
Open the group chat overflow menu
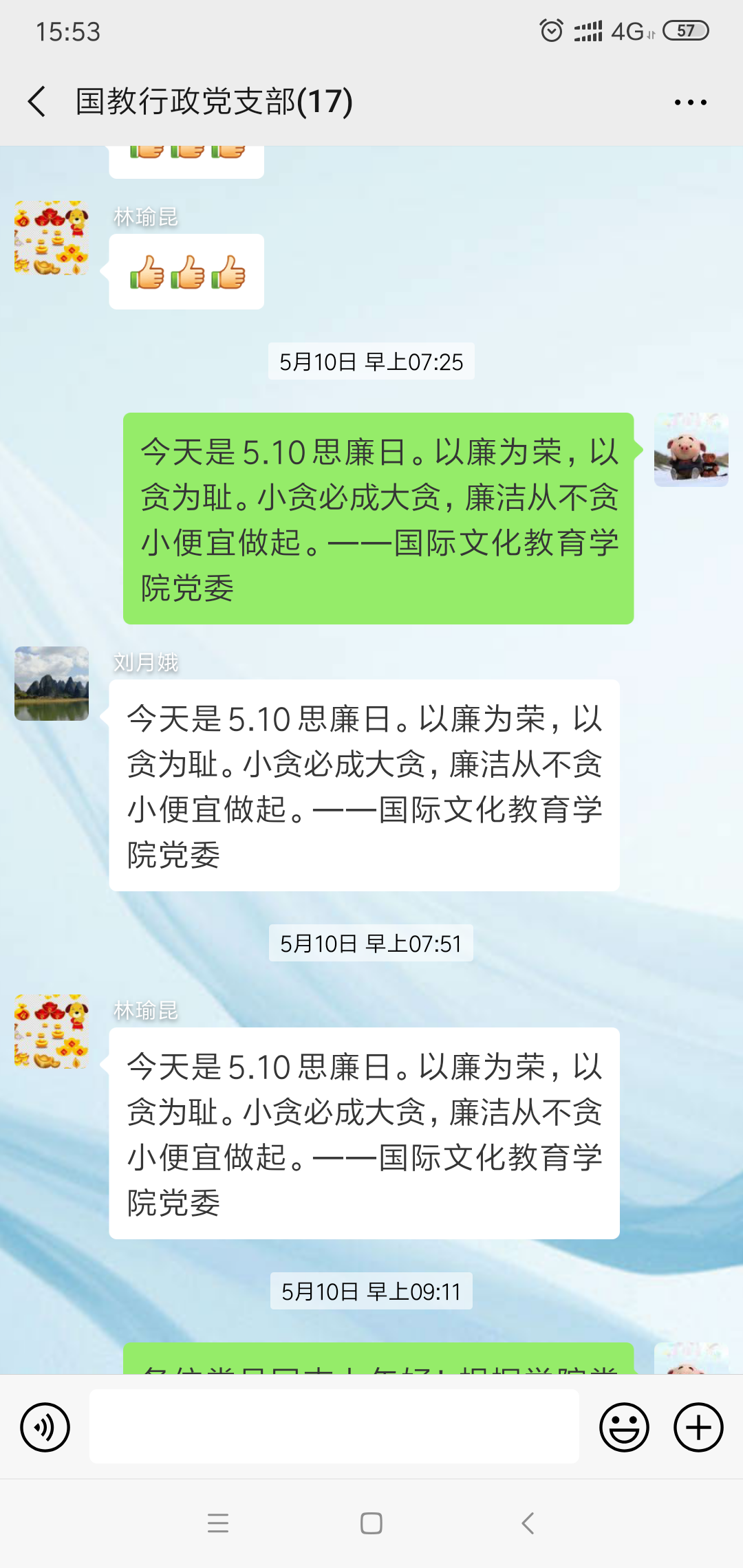coord(690,102)
